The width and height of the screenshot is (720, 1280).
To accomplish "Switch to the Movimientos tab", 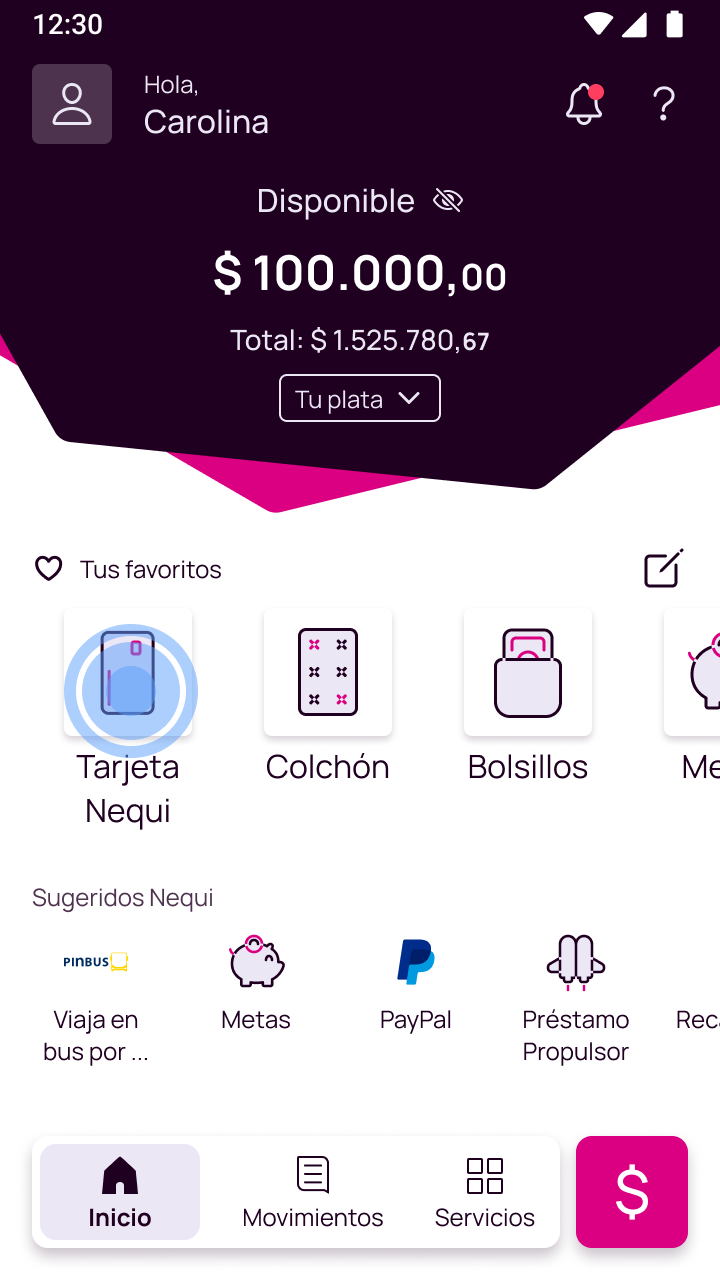I will tap(313, 1192).
